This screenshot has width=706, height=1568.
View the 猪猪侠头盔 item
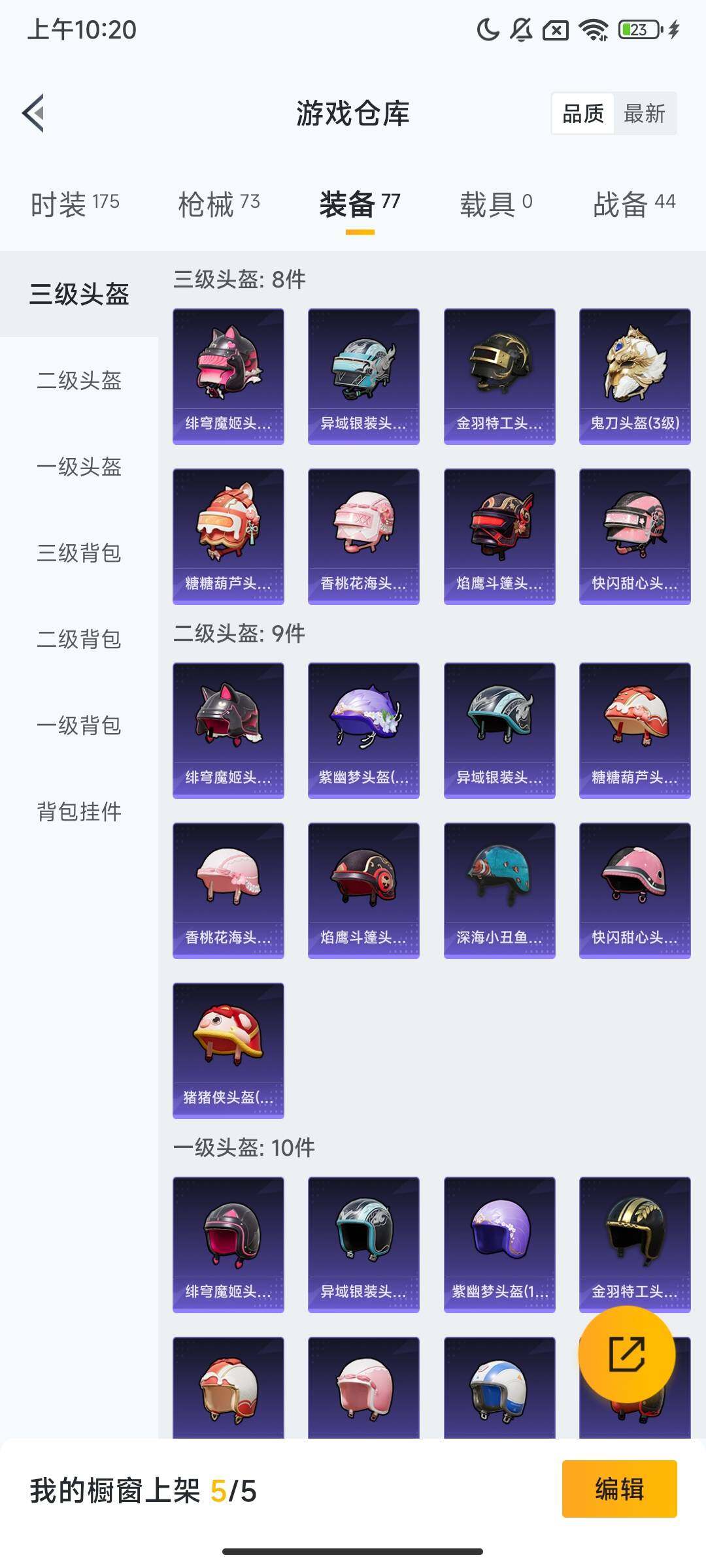(x=228, y=1051)
